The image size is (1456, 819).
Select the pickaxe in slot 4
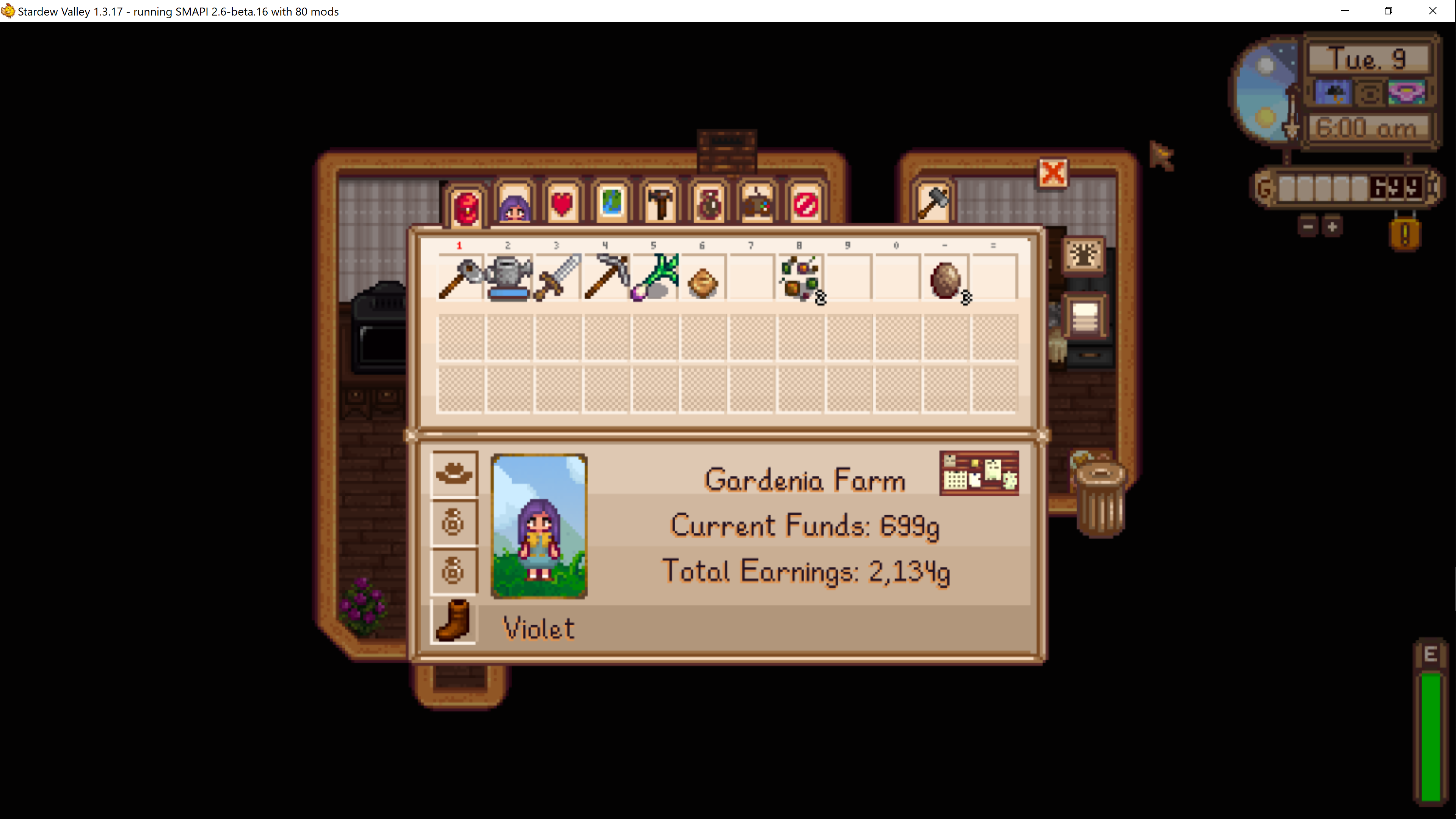click(606, 278)
